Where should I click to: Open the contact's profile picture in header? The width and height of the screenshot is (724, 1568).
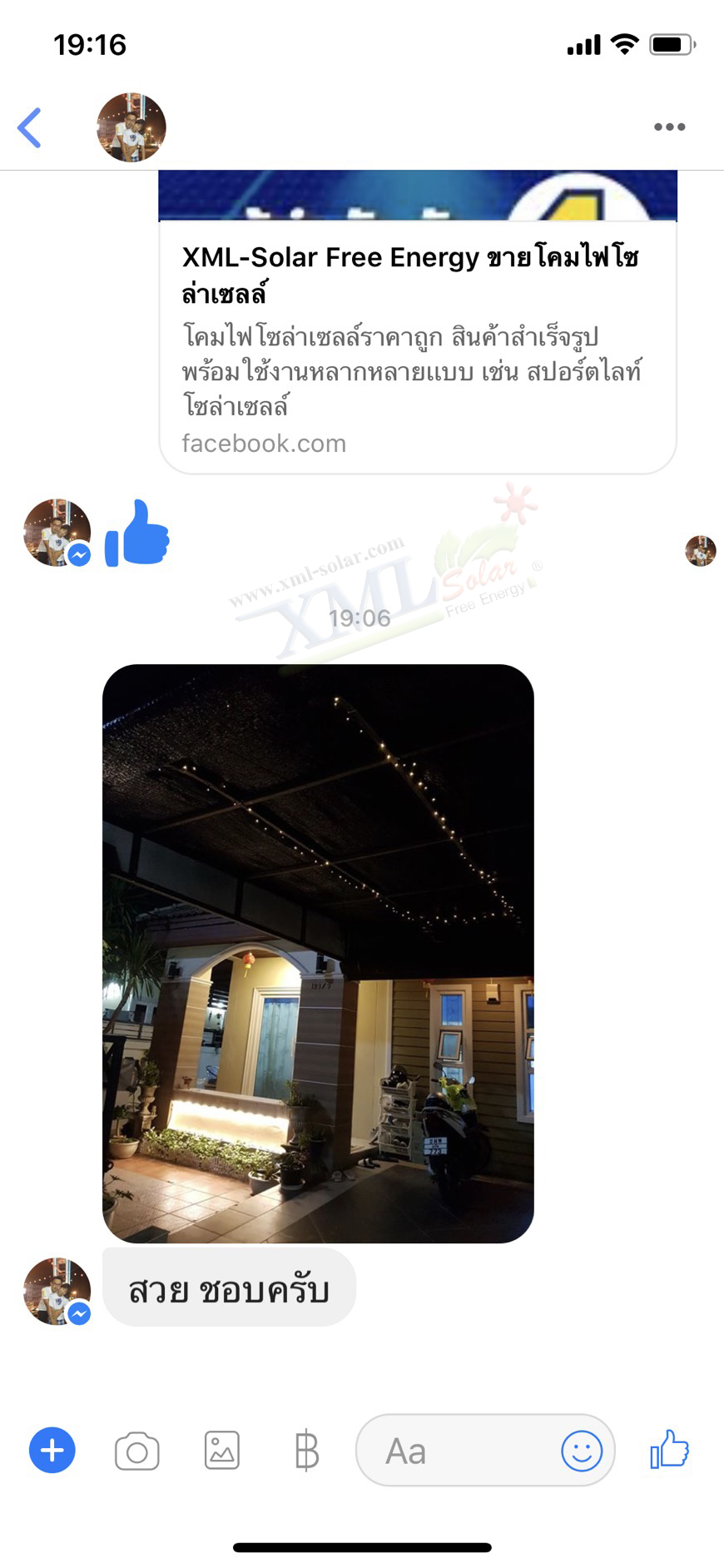131,127
